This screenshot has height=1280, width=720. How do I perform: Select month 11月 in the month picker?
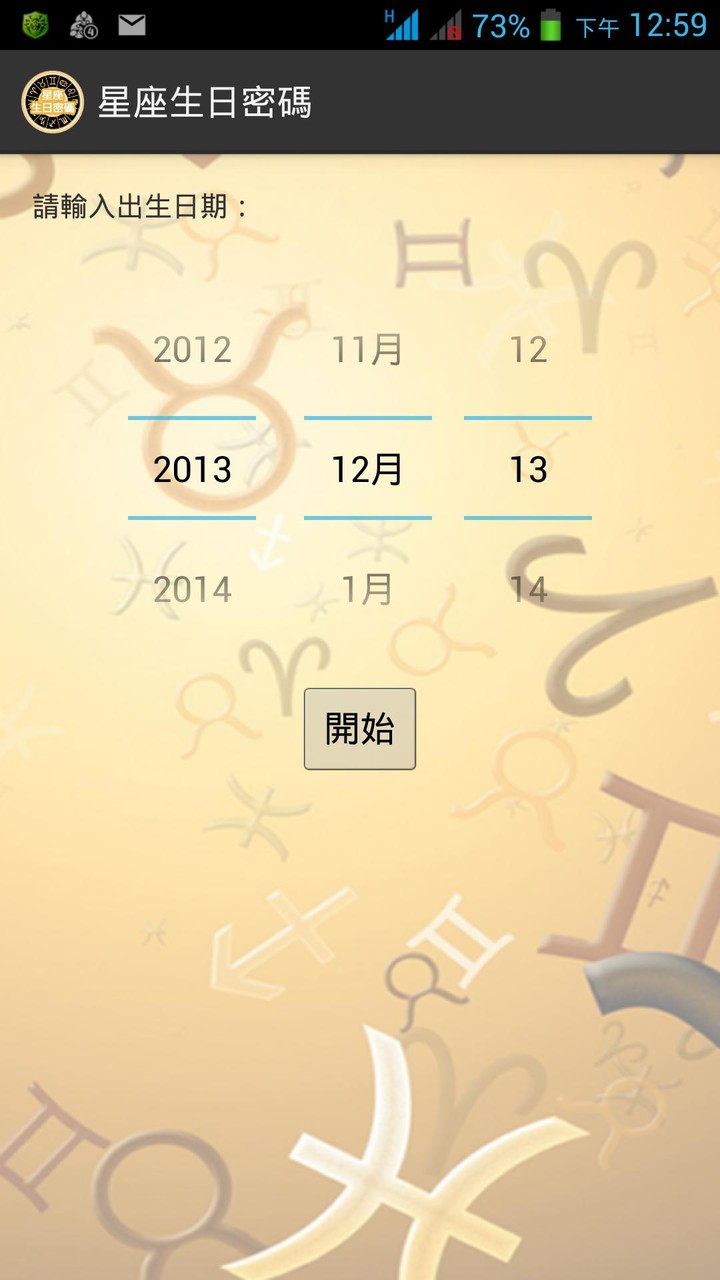tap(368, 350)
